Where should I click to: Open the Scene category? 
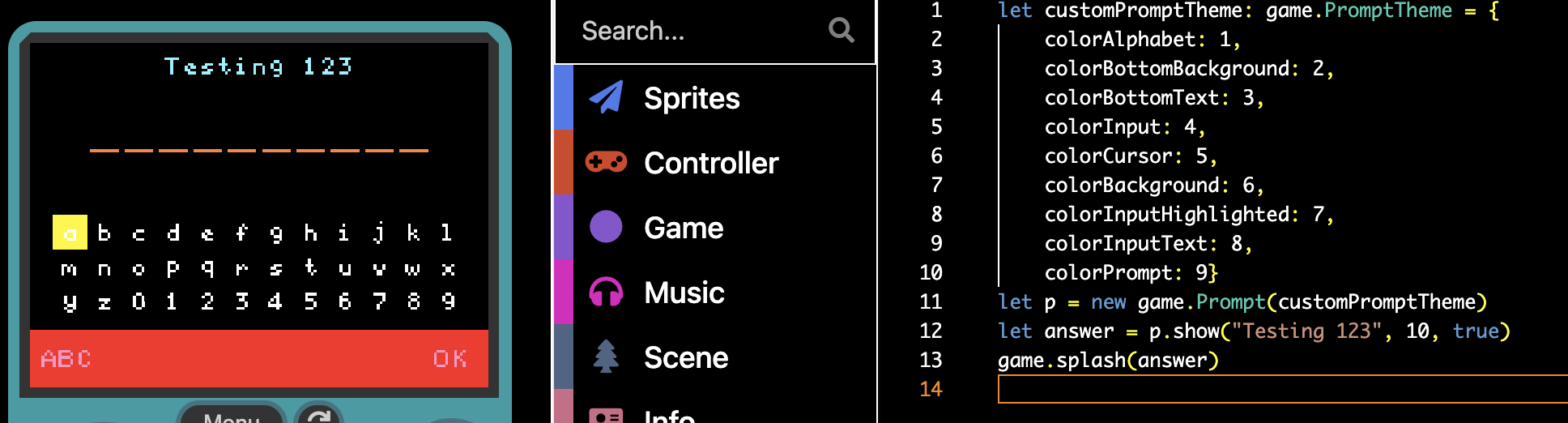click(685, 357)
